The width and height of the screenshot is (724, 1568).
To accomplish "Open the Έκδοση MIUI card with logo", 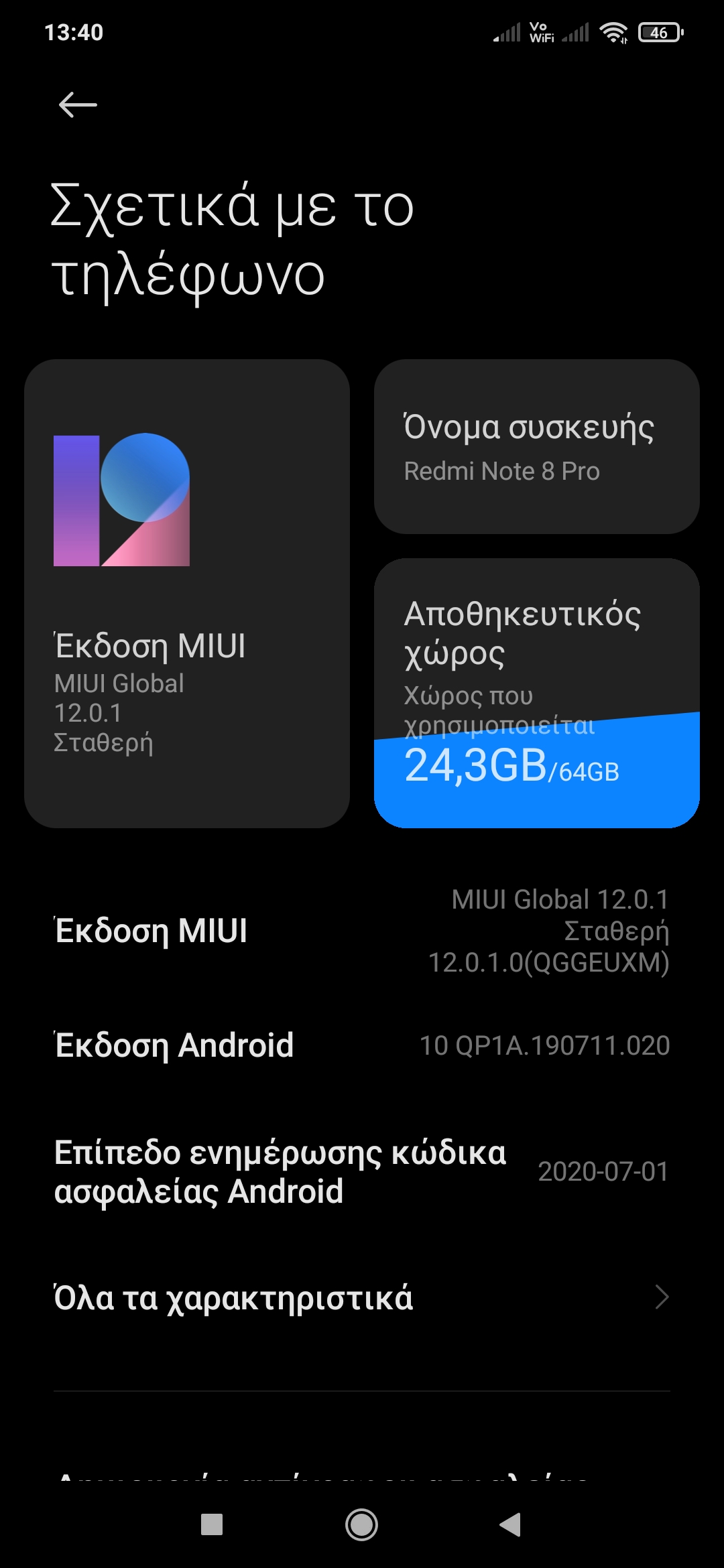I will 186,593.
